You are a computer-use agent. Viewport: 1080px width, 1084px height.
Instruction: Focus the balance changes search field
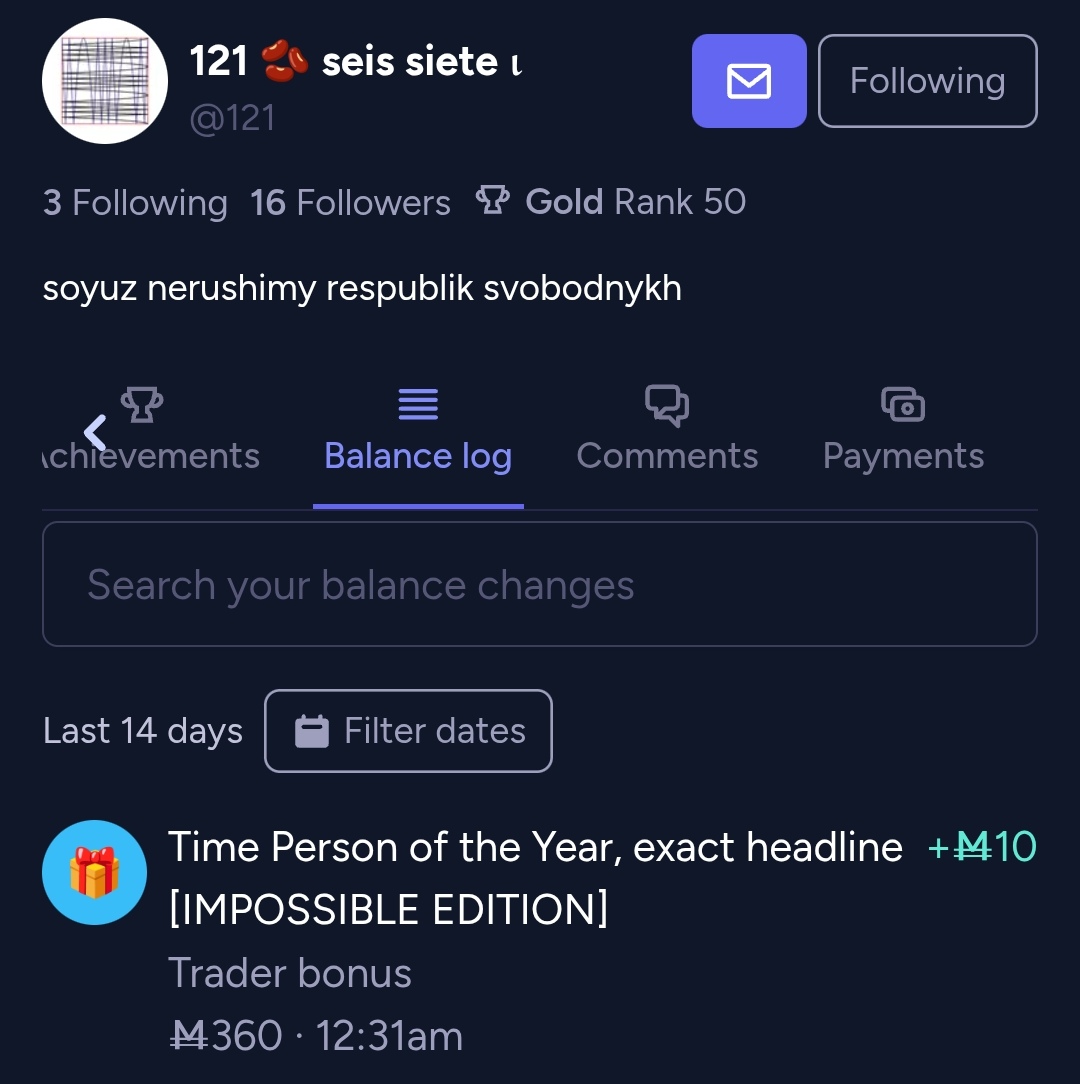539,585
